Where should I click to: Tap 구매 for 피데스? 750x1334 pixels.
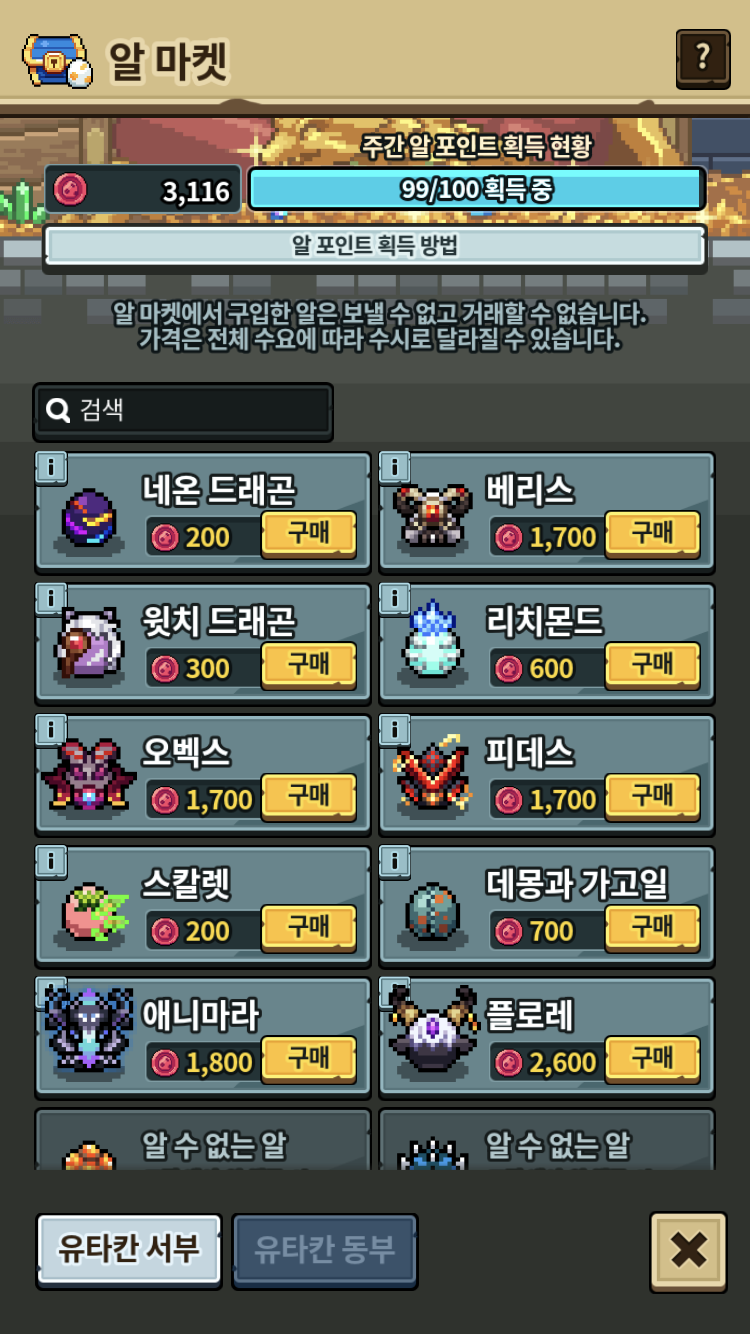point(652,797)
